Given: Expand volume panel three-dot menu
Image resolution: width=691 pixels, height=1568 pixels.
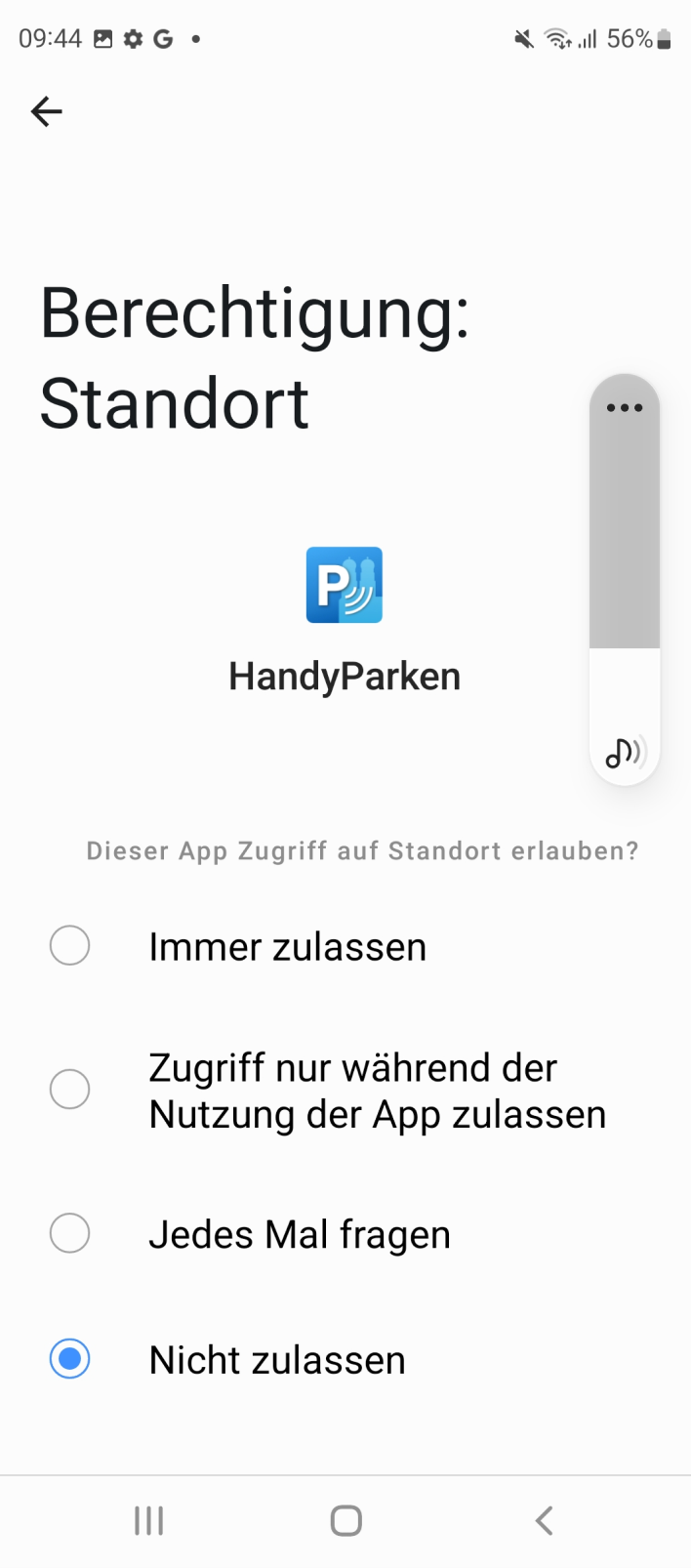Looking at the screenshot, I should coord(625,408).
